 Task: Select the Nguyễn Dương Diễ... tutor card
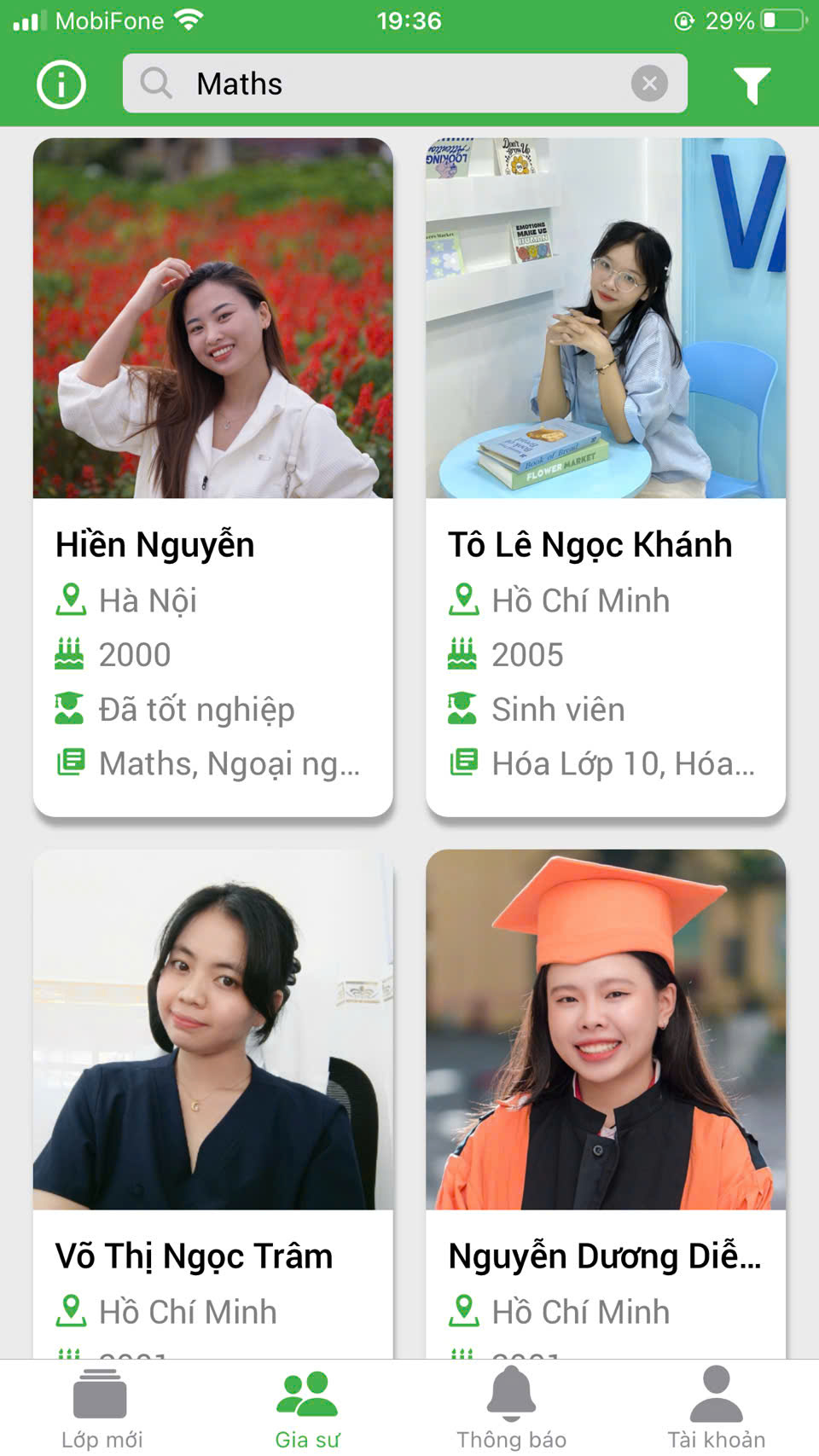(605, 1100)
